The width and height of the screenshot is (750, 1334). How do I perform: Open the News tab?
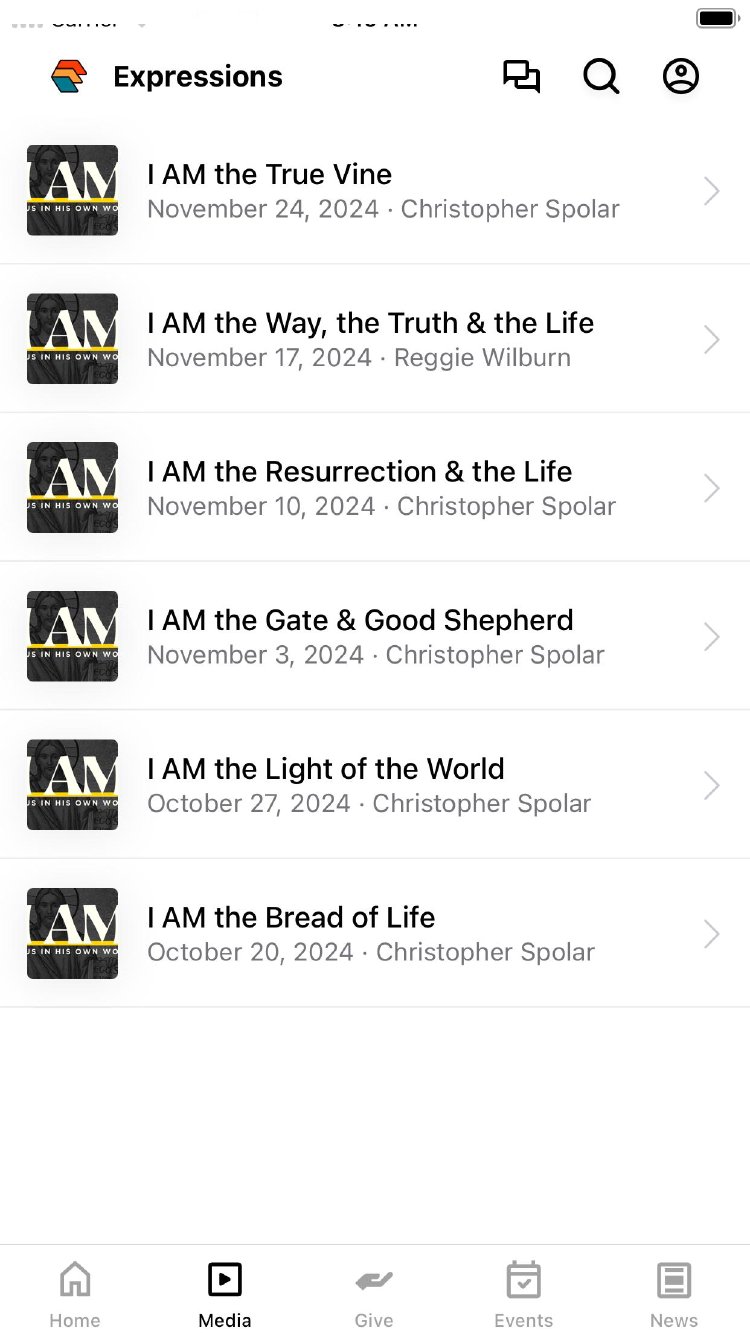[674, 1294]
